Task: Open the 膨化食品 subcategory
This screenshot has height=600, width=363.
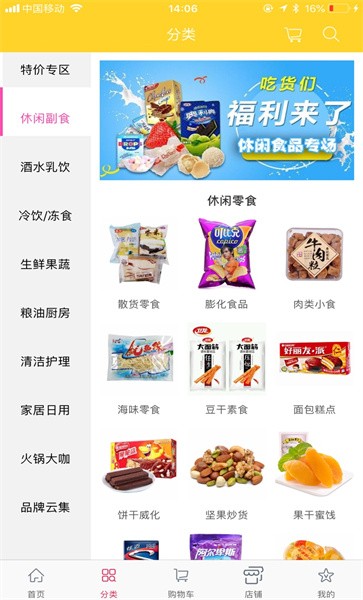Action: [x=226, y=264]
